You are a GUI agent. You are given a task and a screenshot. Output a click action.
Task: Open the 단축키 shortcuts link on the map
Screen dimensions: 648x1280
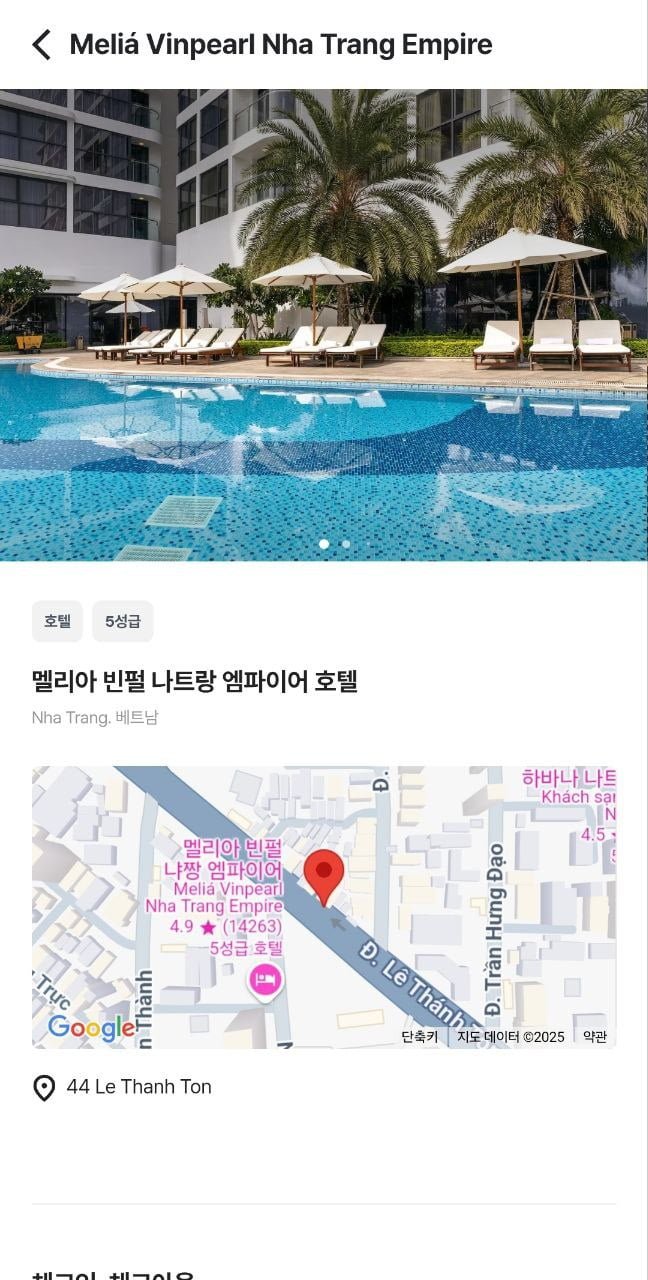click(419, 1037)
